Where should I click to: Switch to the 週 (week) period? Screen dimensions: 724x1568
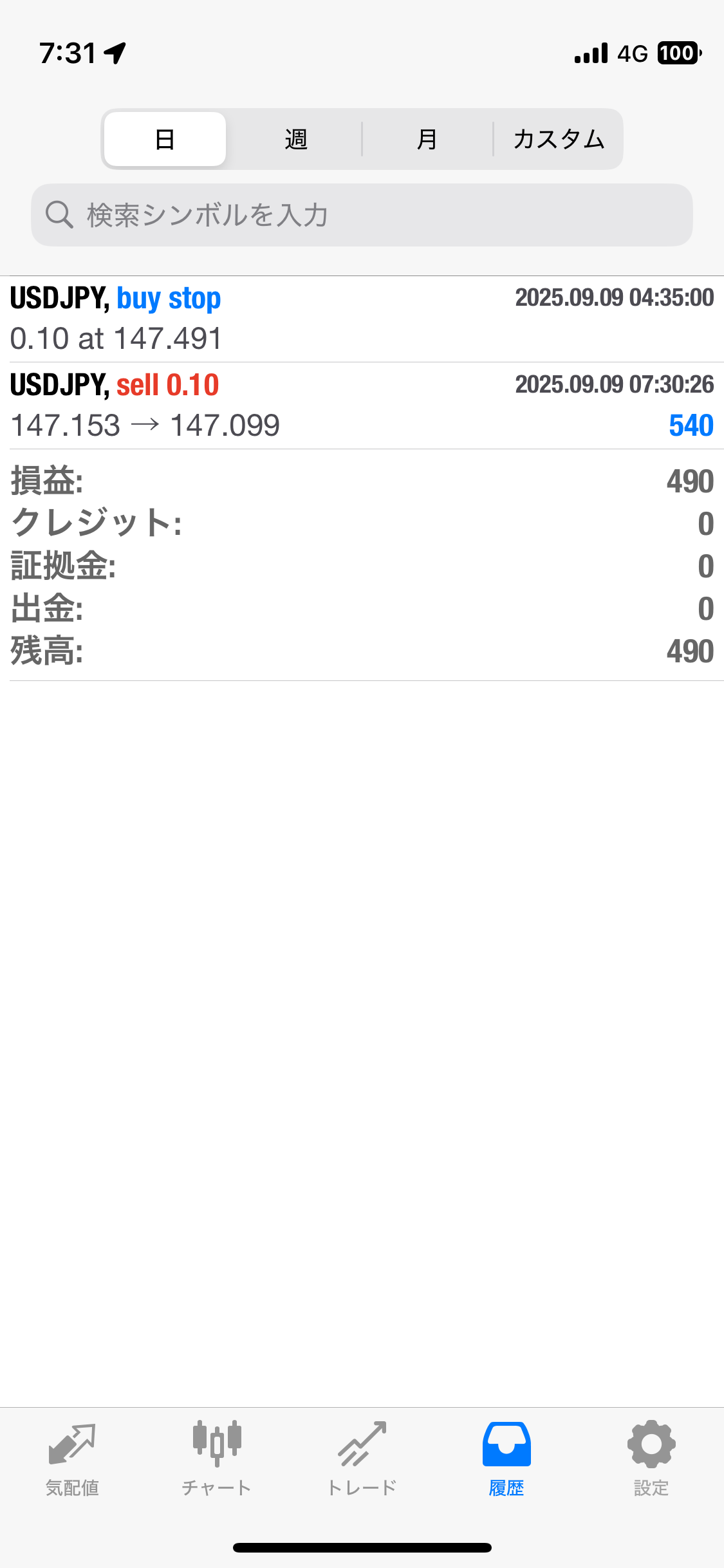[295, 139]
